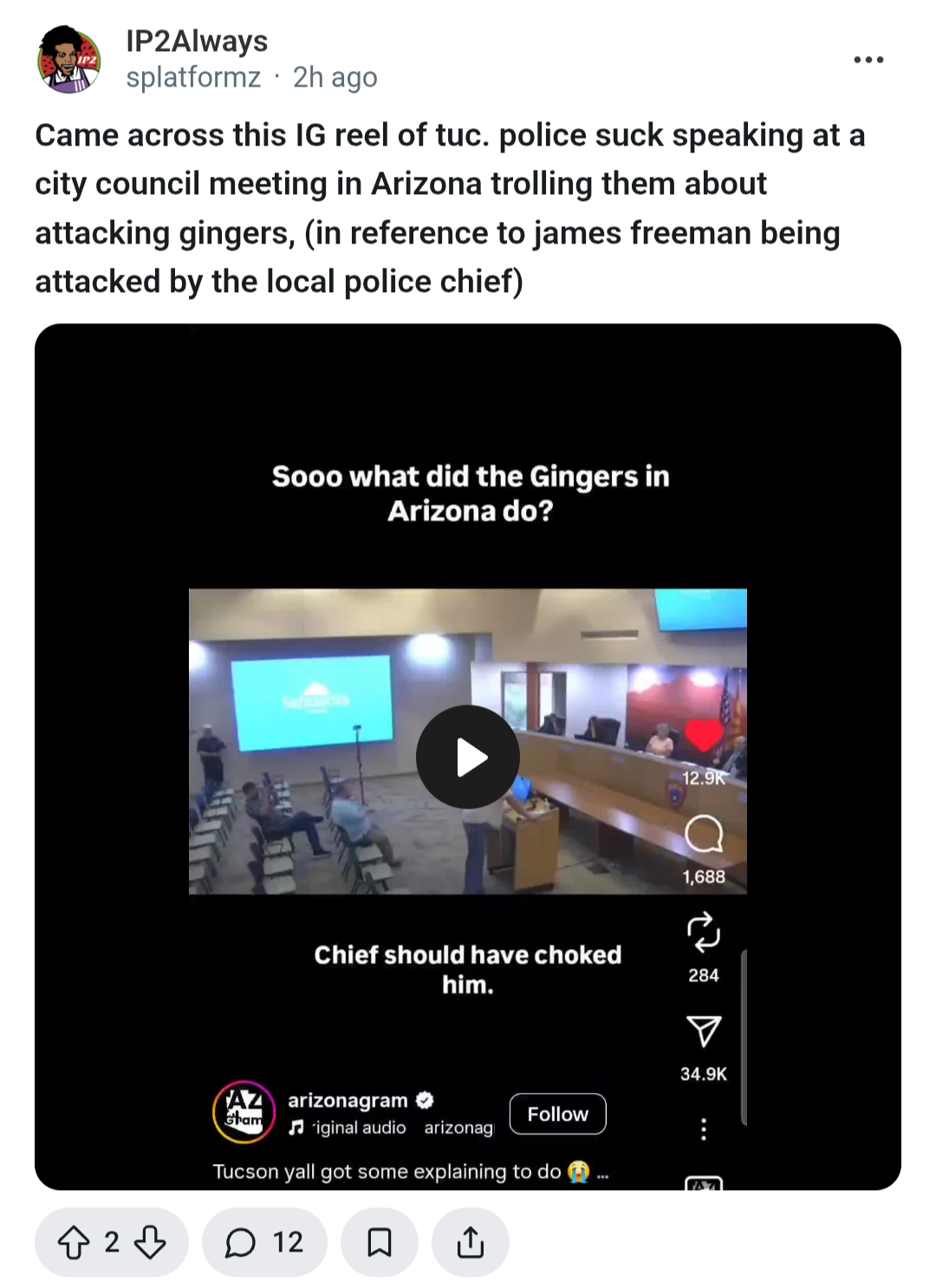Viewport: 936px width, 1288px height.
Task: Open the IP2Always community avatar
Action: [x=69, y=59]
